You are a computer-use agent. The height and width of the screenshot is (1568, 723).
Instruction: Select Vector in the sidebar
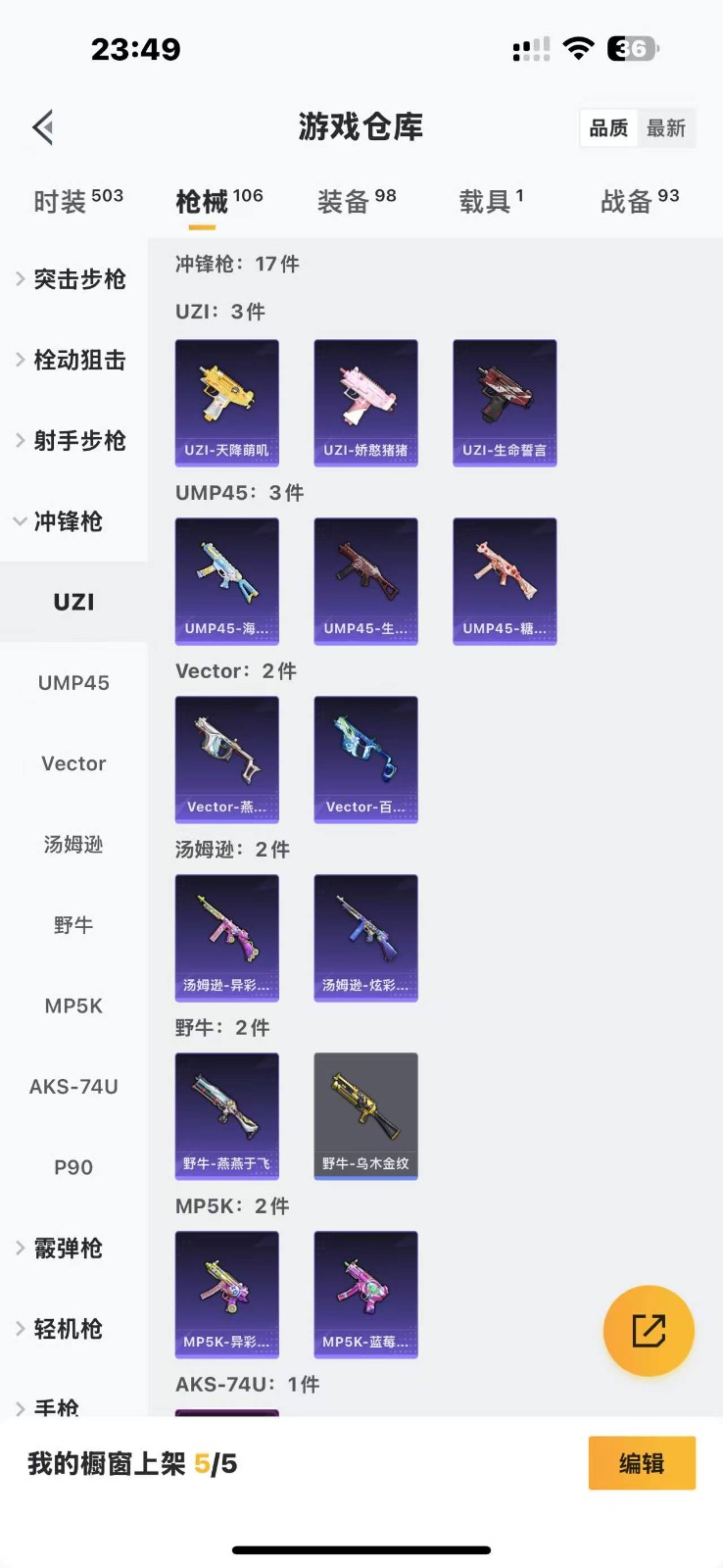(x=73, y=763)
